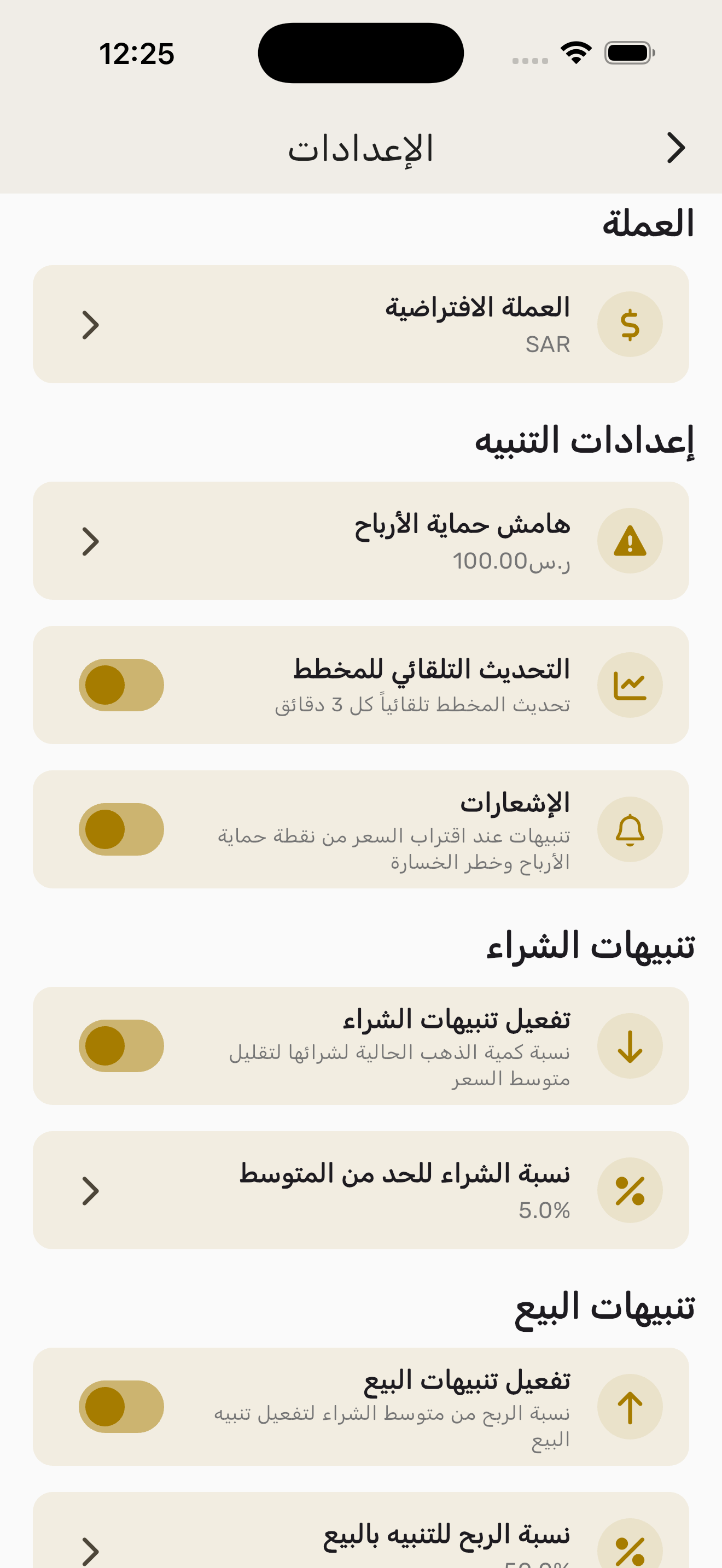Open buy percentage (5.0%) setting

[360, 1190]
